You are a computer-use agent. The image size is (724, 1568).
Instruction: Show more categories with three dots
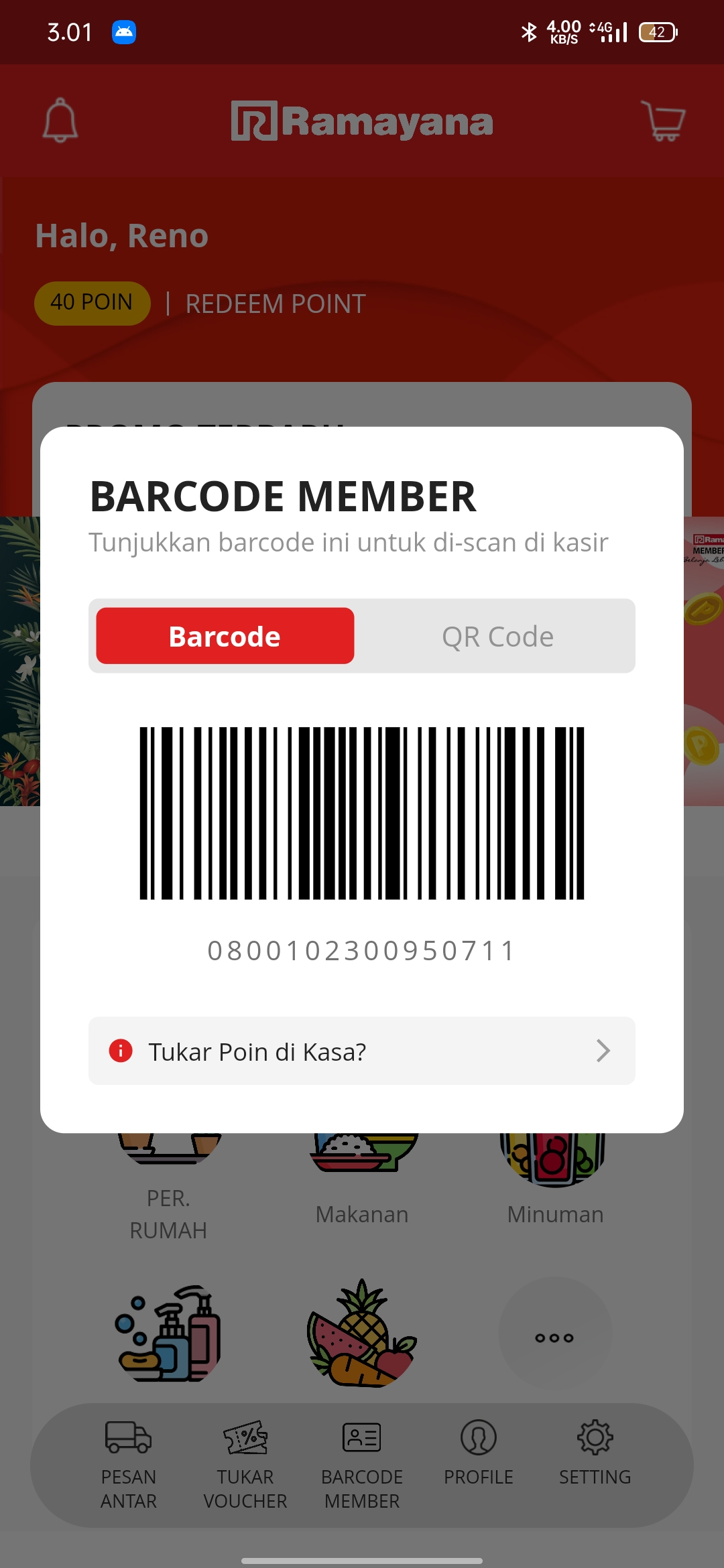pos(554,1338)
